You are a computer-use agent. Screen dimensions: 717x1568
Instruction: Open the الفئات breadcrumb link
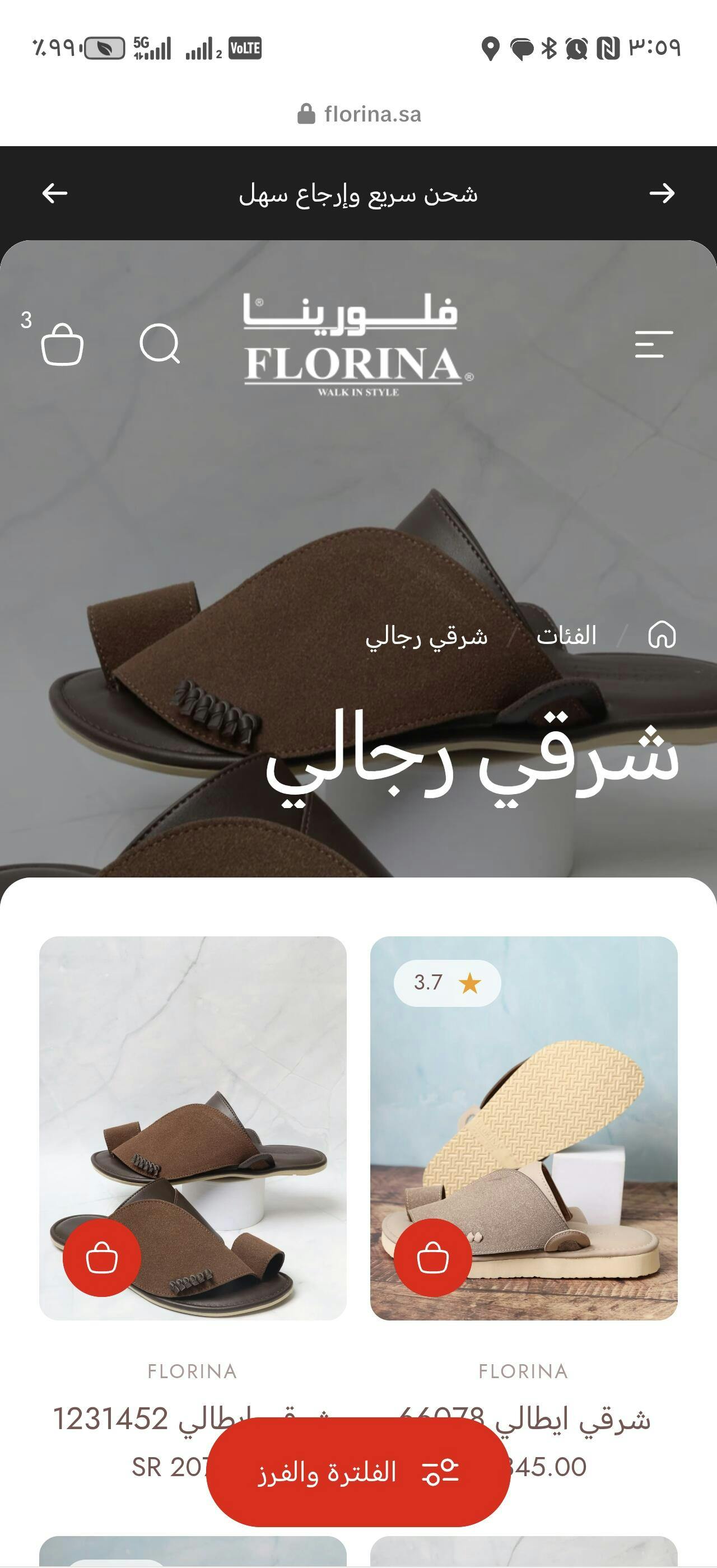pyautogui.click(x=566, y=636)
